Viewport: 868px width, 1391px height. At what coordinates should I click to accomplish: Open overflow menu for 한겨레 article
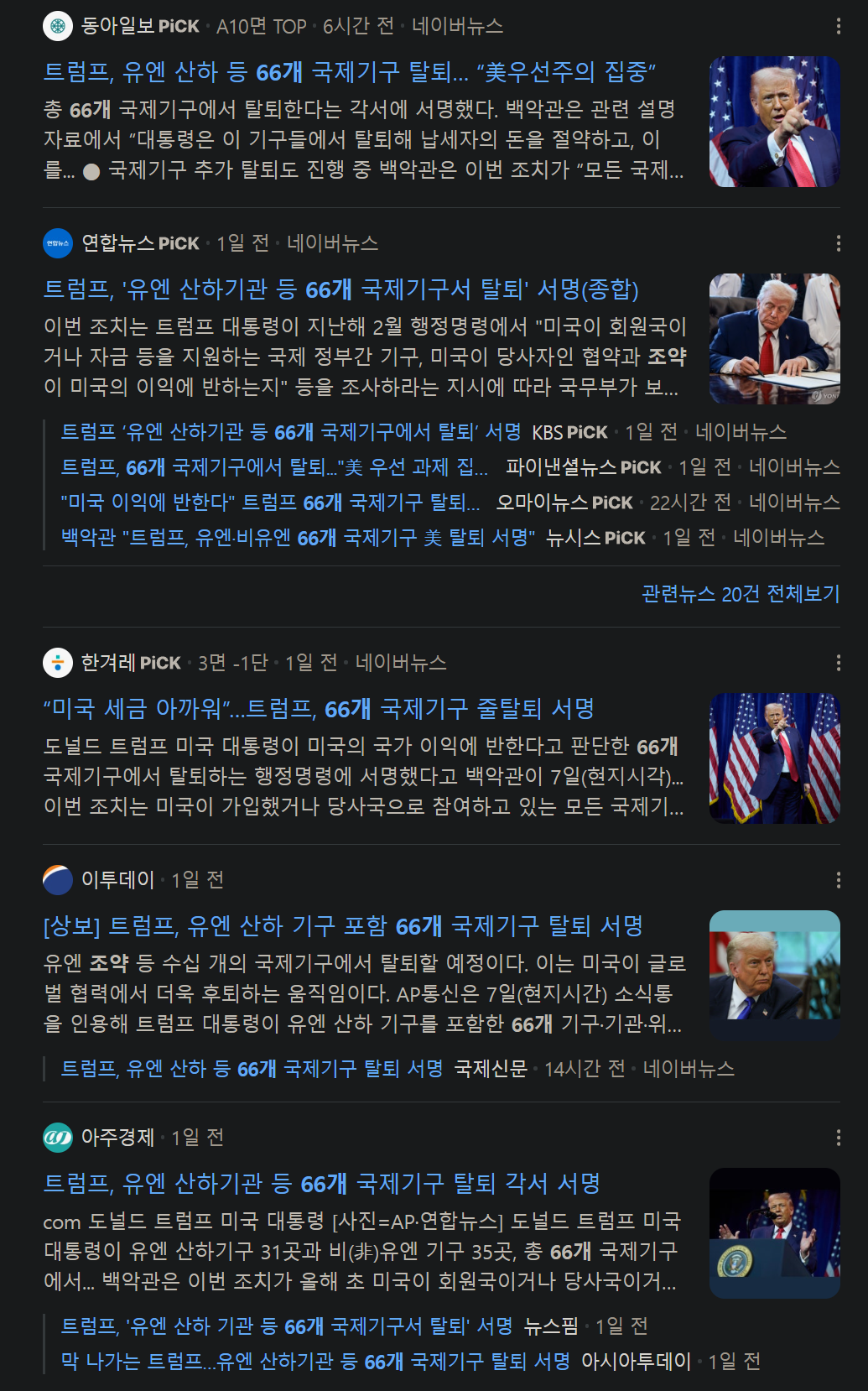point(838,663)
